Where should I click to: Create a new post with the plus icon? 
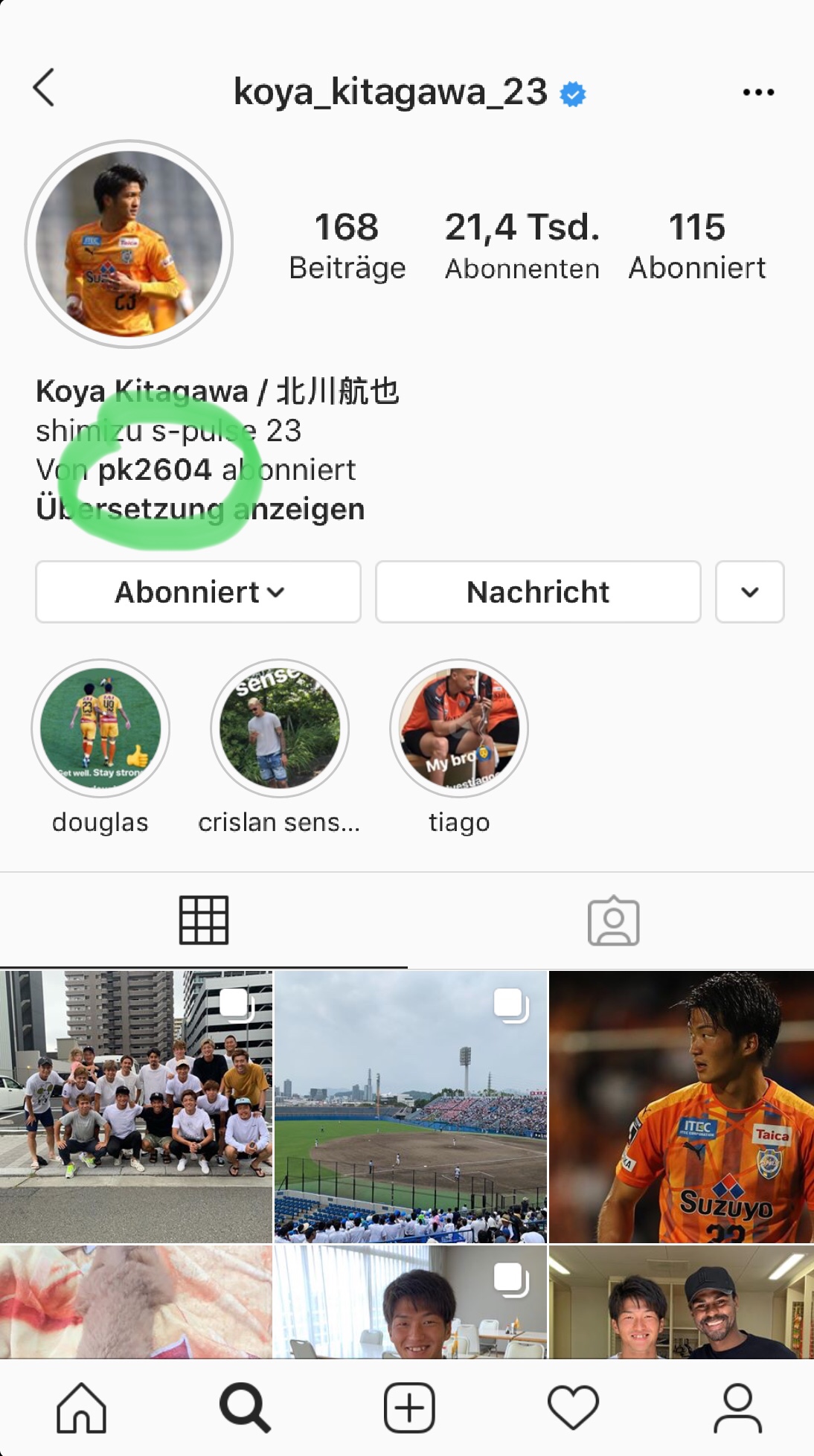(x=409, y=1408)
